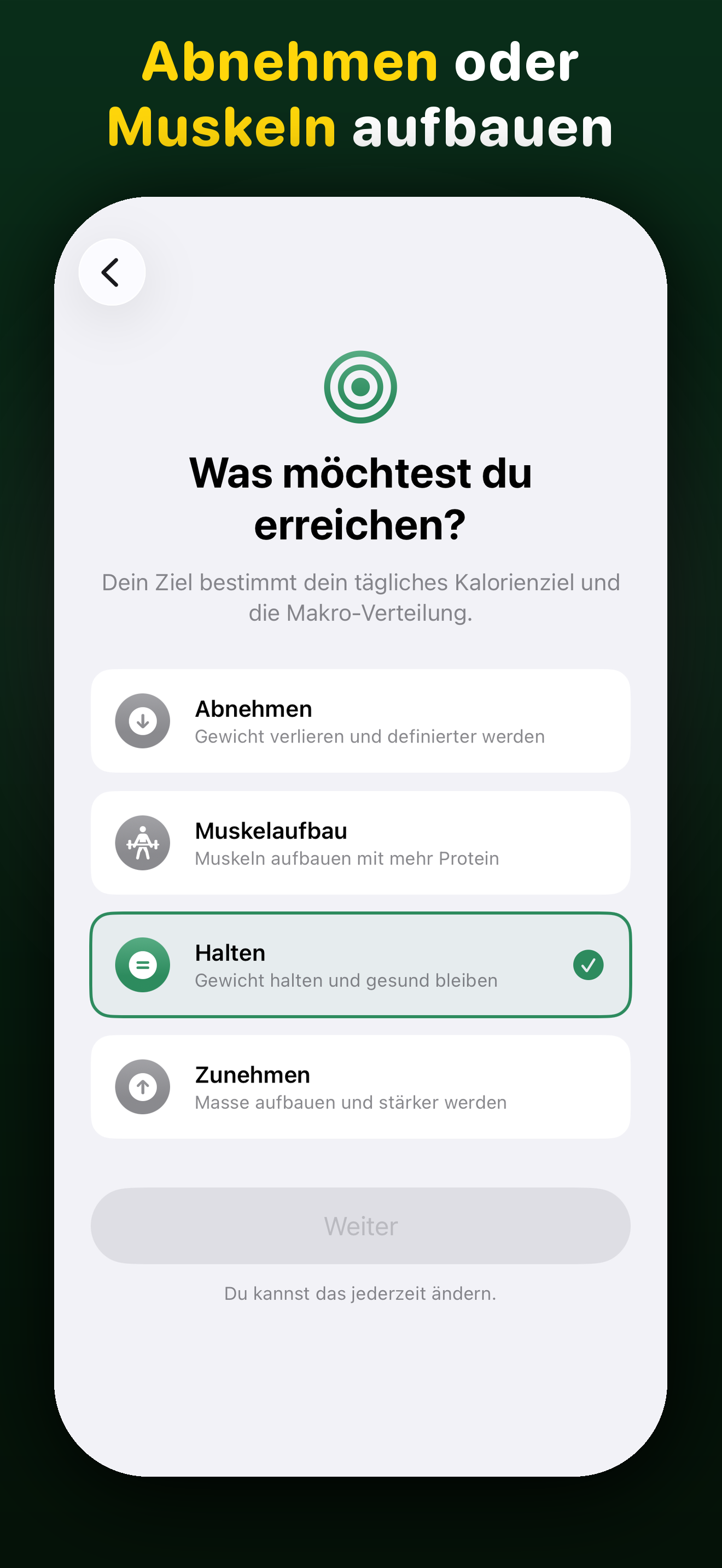Select the Abnehmen goal option
Image resolution: width=722 pixels, height=1568 pixels.
(361, 721)
